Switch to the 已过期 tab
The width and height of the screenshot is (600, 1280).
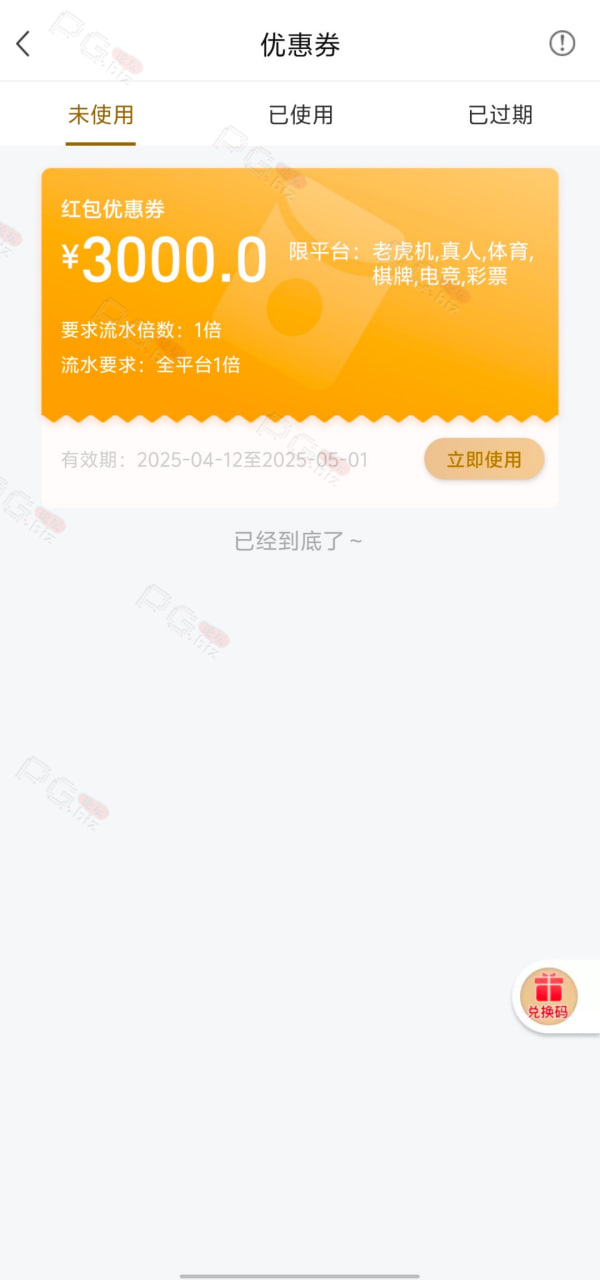pyautogui.click(x=500, y=115)
